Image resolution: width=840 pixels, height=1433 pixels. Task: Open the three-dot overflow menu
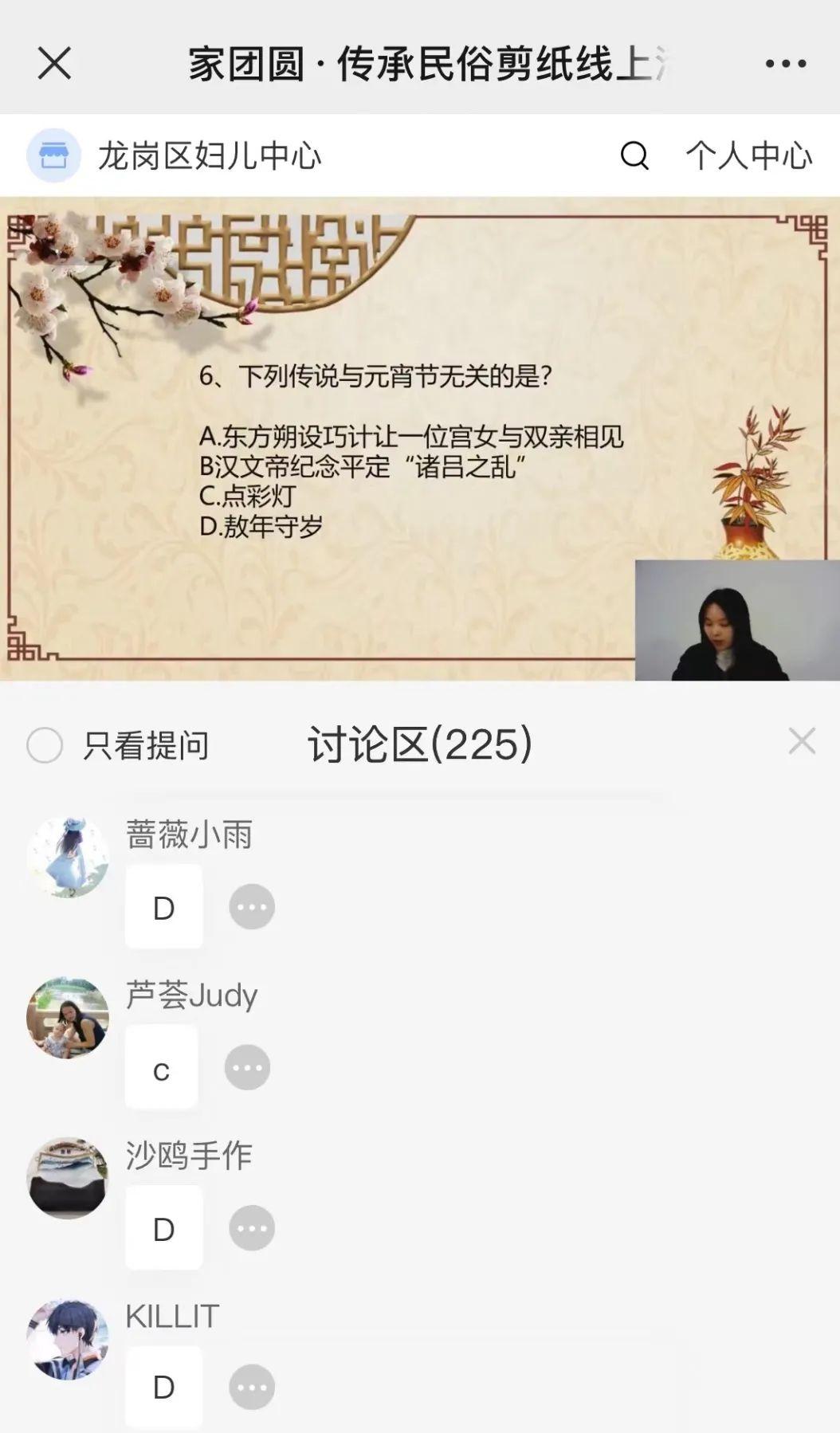pyautogui.click(x=785, y=64)
